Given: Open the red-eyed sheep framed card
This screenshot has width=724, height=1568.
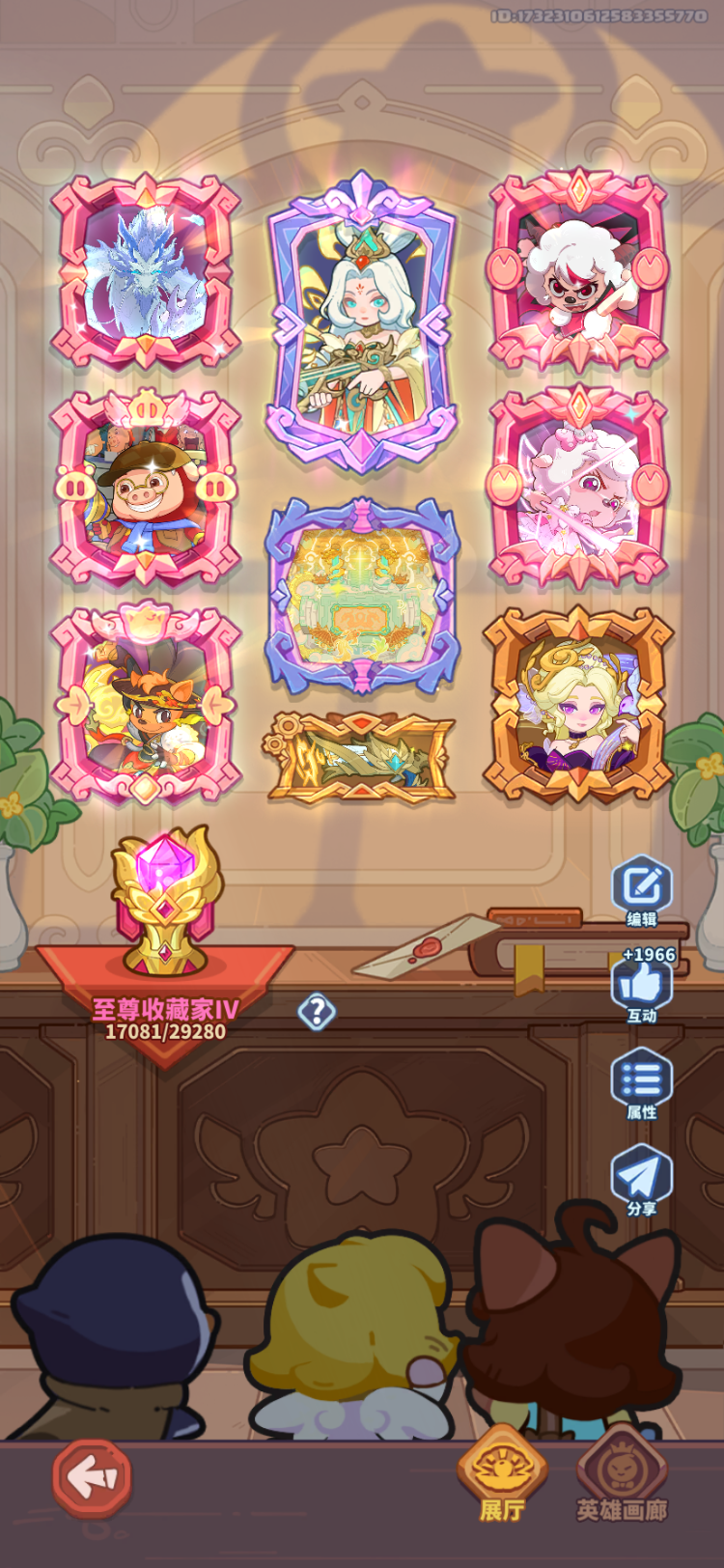Looking at the screenshot, I should point(578,271).
